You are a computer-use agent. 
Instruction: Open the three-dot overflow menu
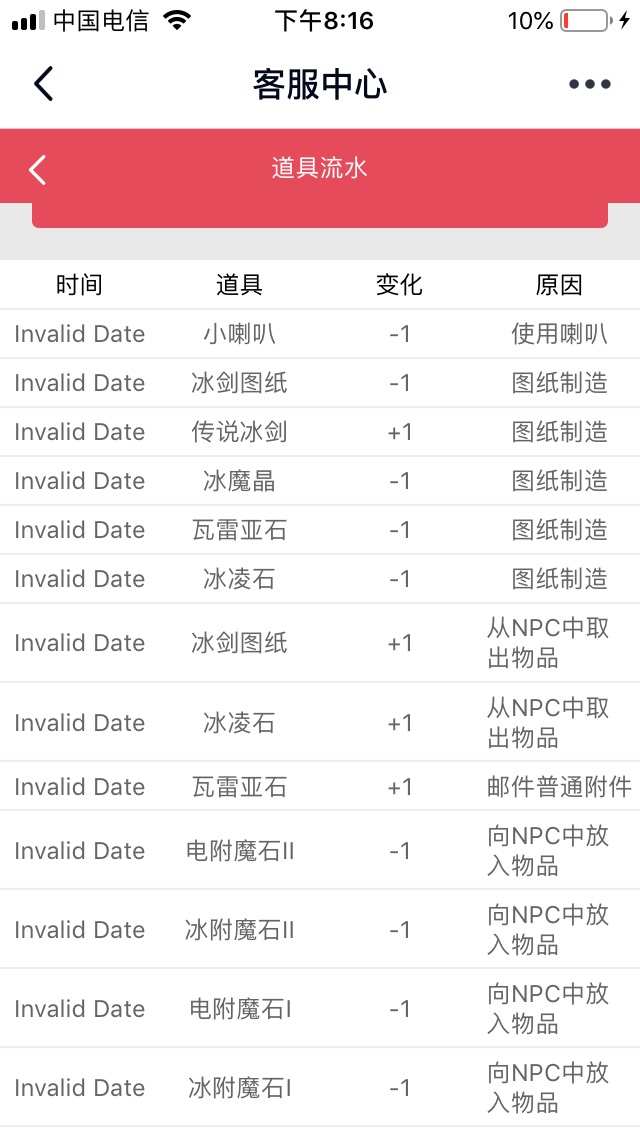pos(589,84)
